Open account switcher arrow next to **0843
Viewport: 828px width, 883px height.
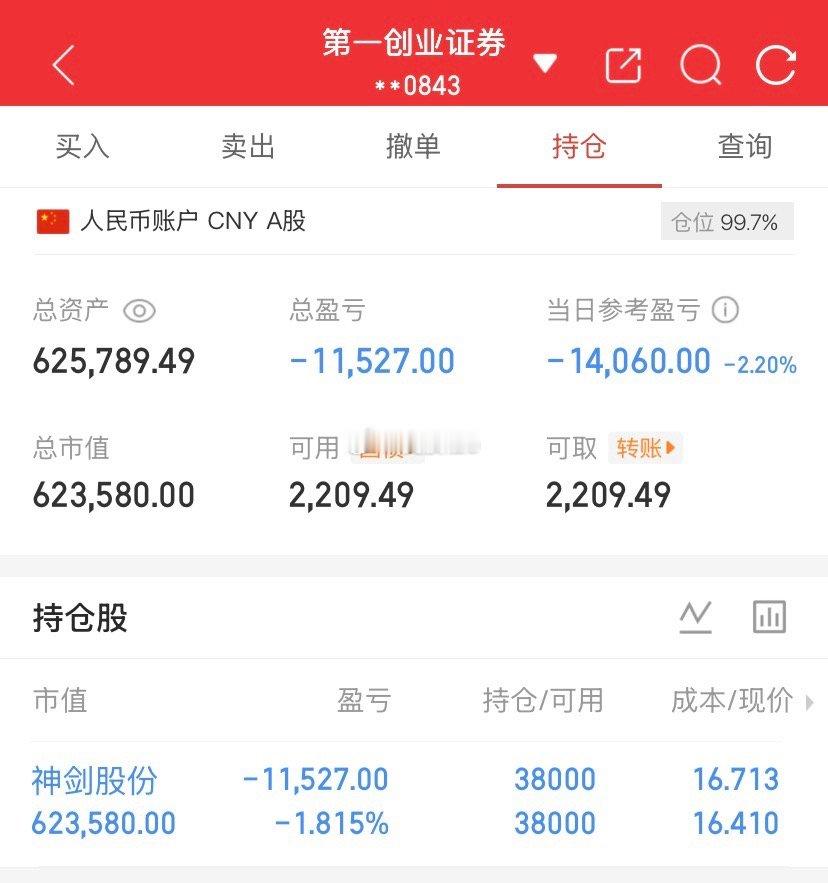545,62
